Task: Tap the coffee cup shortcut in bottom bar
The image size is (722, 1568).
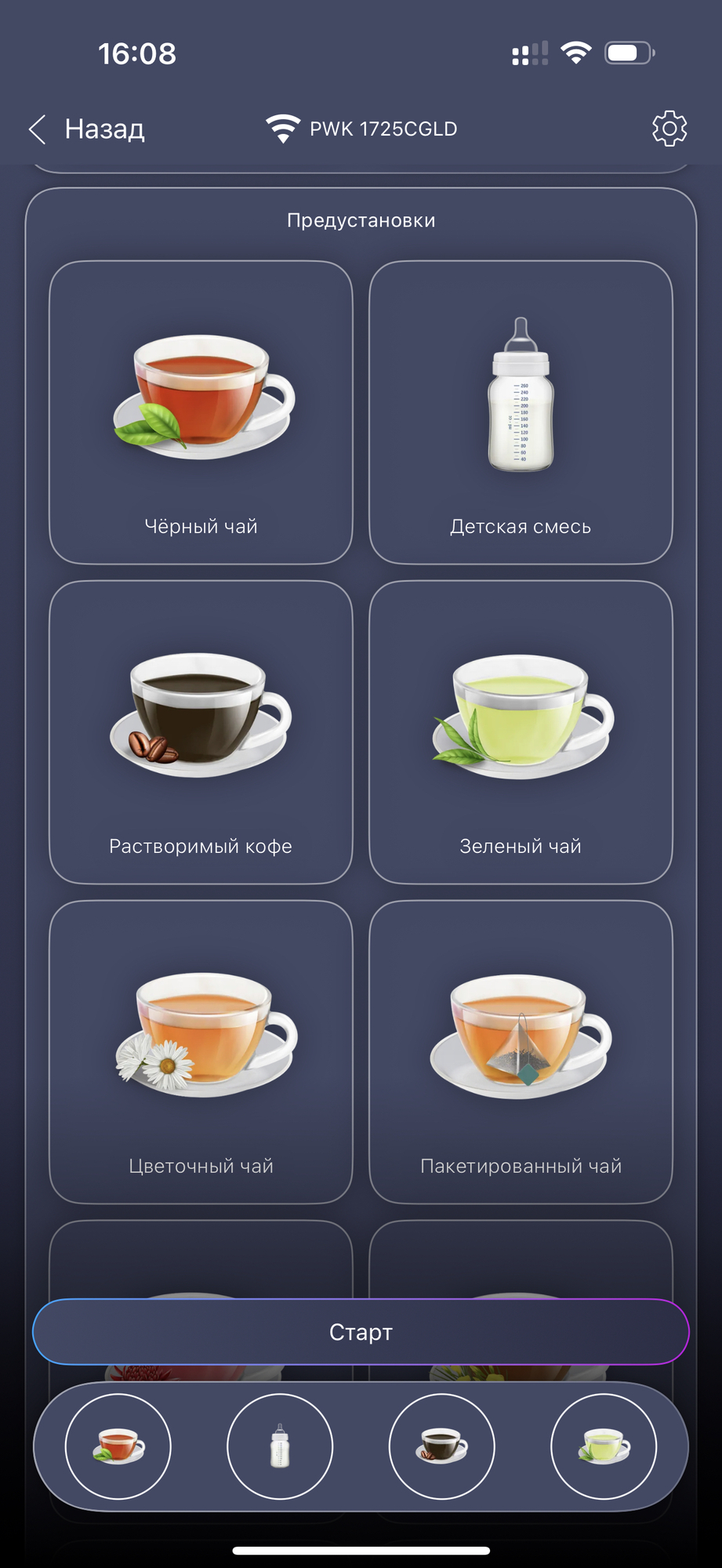Action: pos(442,1446)
